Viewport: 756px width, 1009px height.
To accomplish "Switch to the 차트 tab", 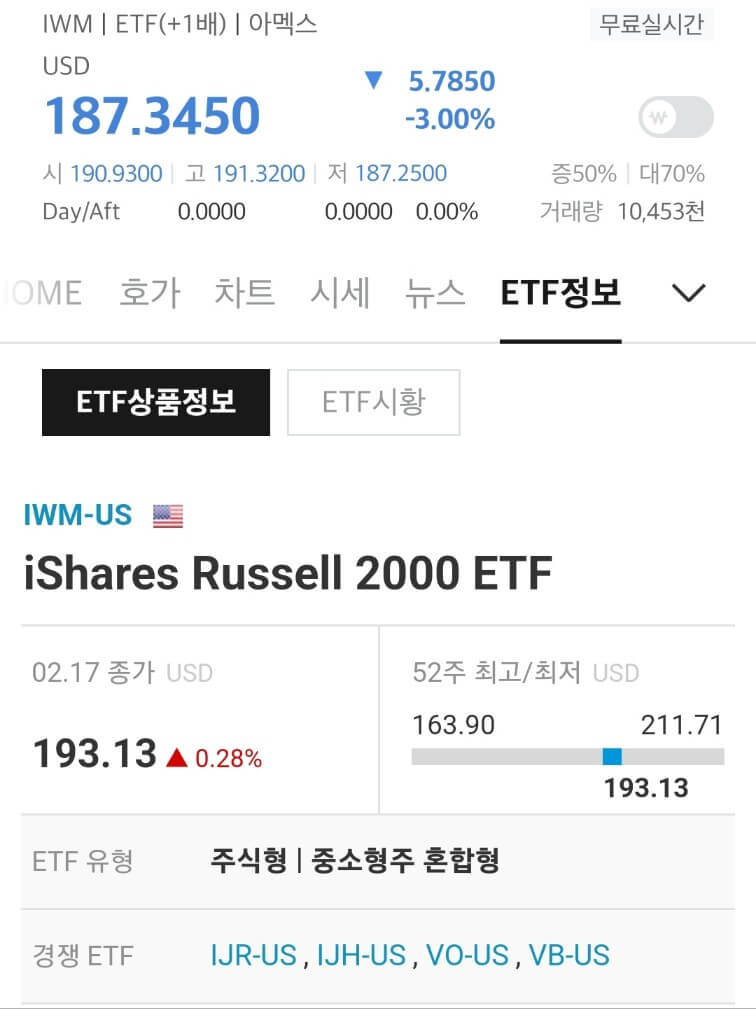I will (x=245, y=292).
